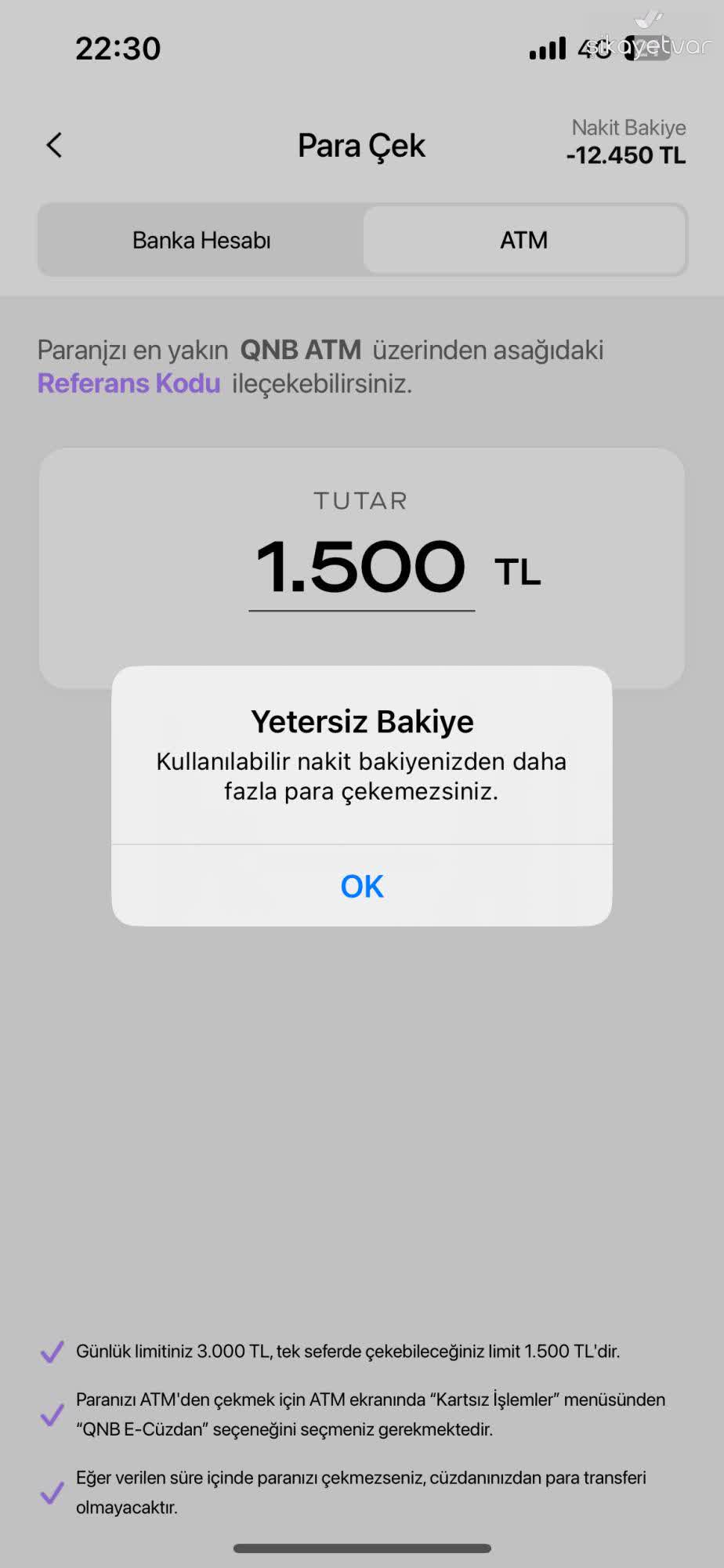Tap the cellular signal indicator

point(546,49)
